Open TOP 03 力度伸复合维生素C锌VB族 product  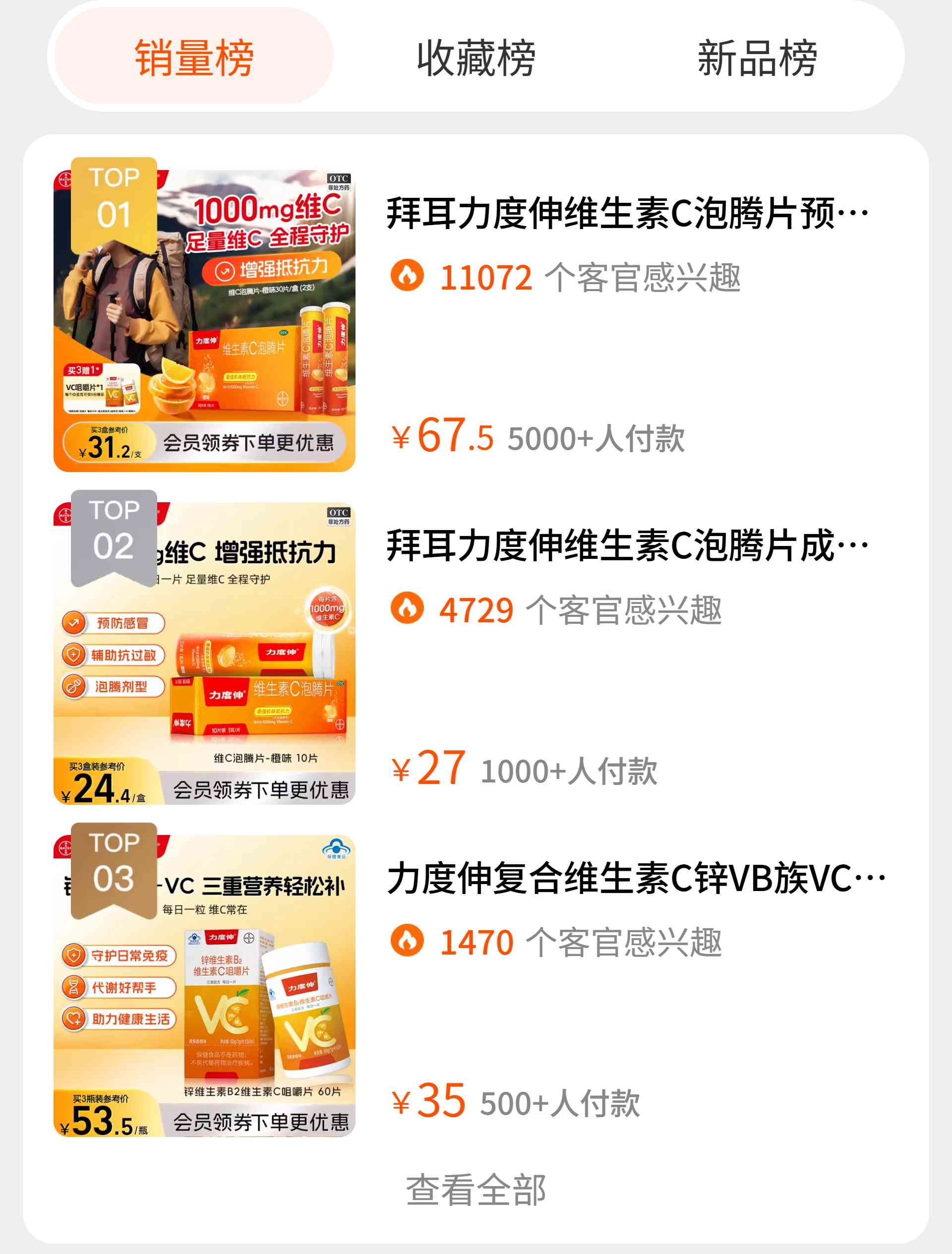point(635,878)
